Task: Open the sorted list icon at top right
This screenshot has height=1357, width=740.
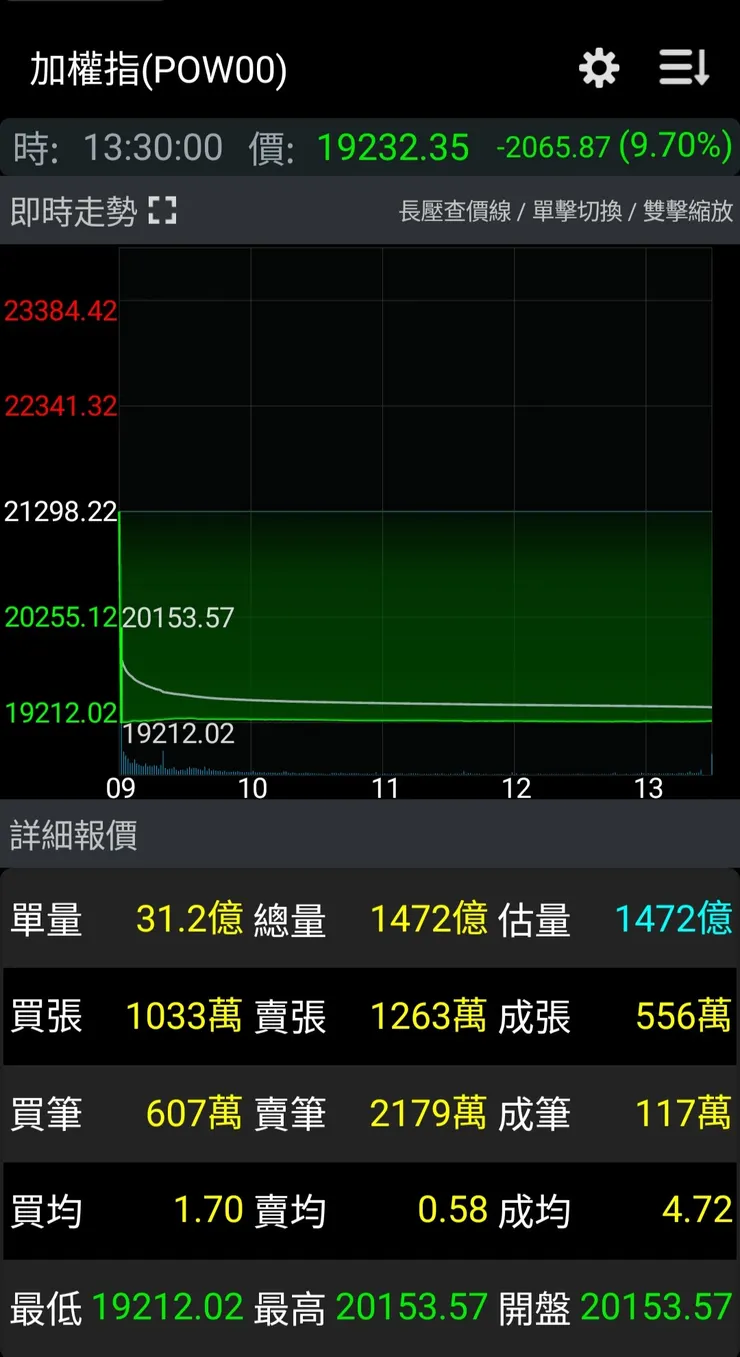Action: click(683, 69)
